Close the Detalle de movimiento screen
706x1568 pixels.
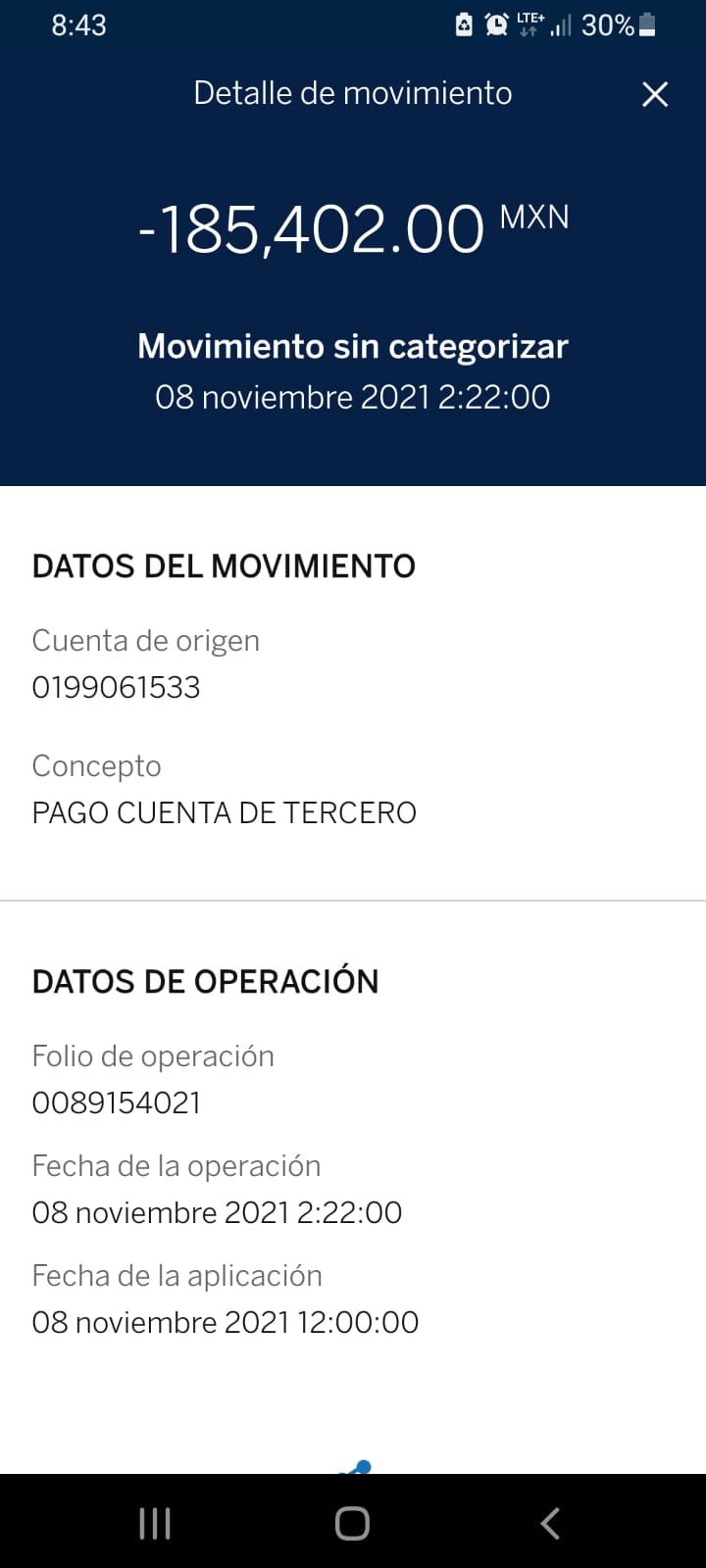(654, 94)
